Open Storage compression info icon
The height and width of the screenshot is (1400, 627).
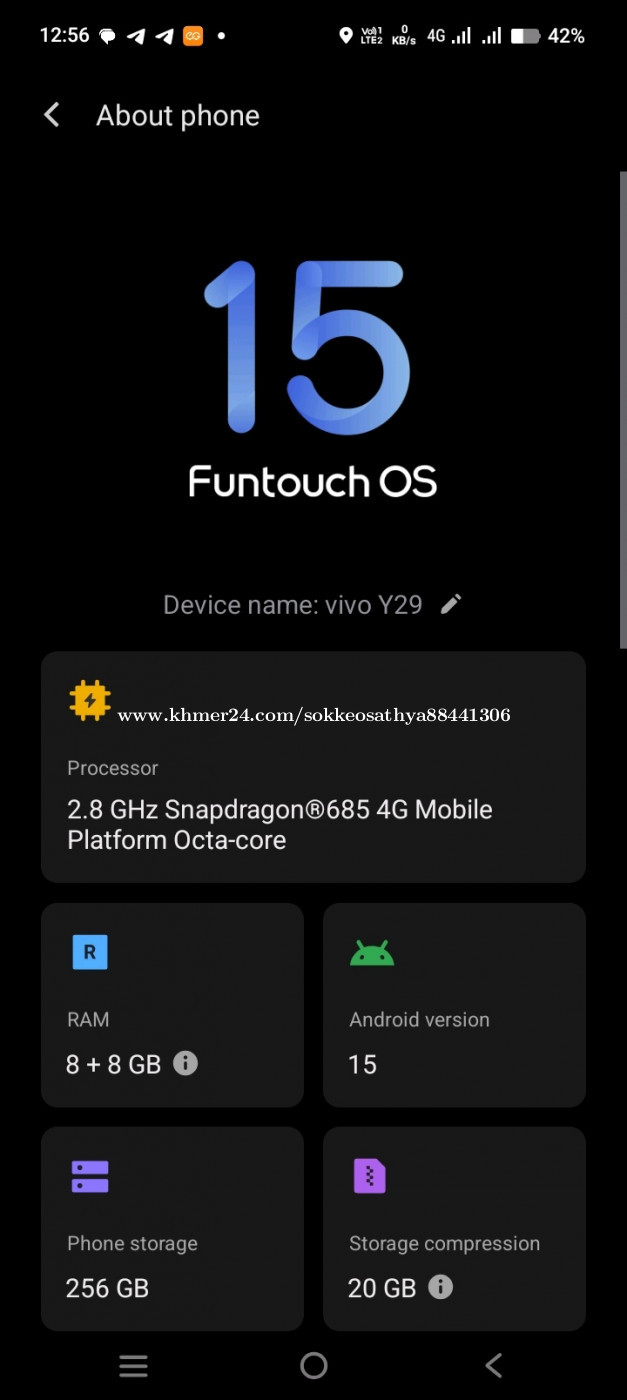(440, 1287)
